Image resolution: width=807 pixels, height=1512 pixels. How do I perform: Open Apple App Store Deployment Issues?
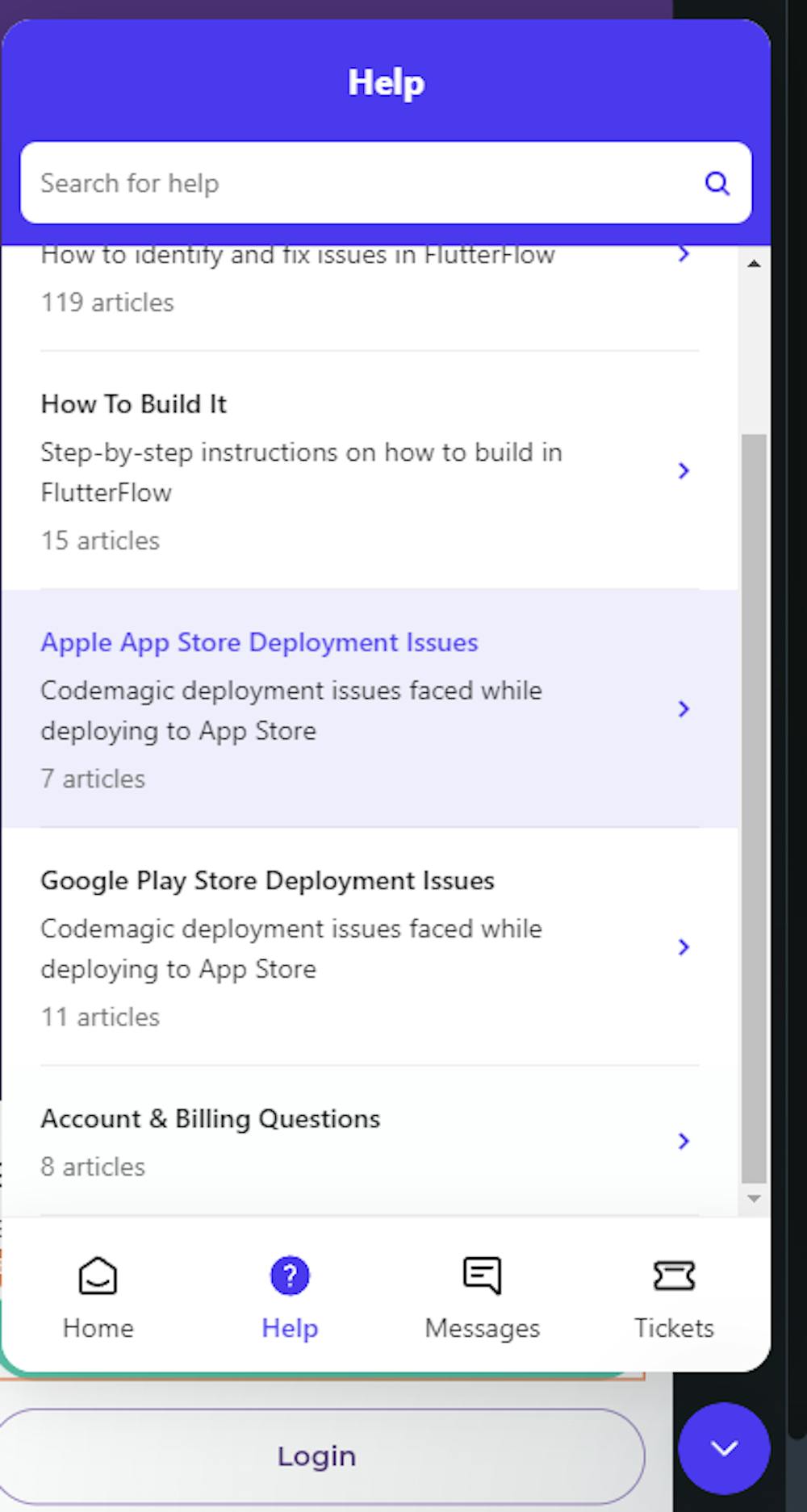(369, 708)
